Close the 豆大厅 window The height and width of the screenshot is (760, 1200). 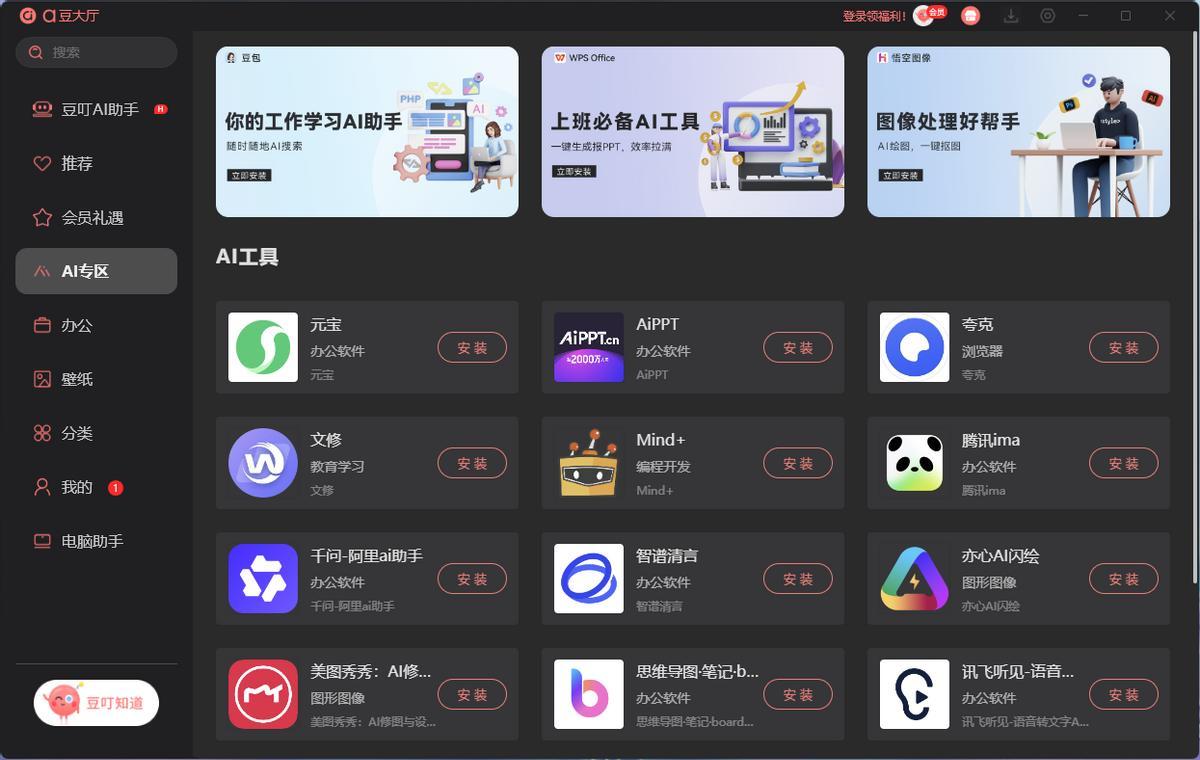1170,16
